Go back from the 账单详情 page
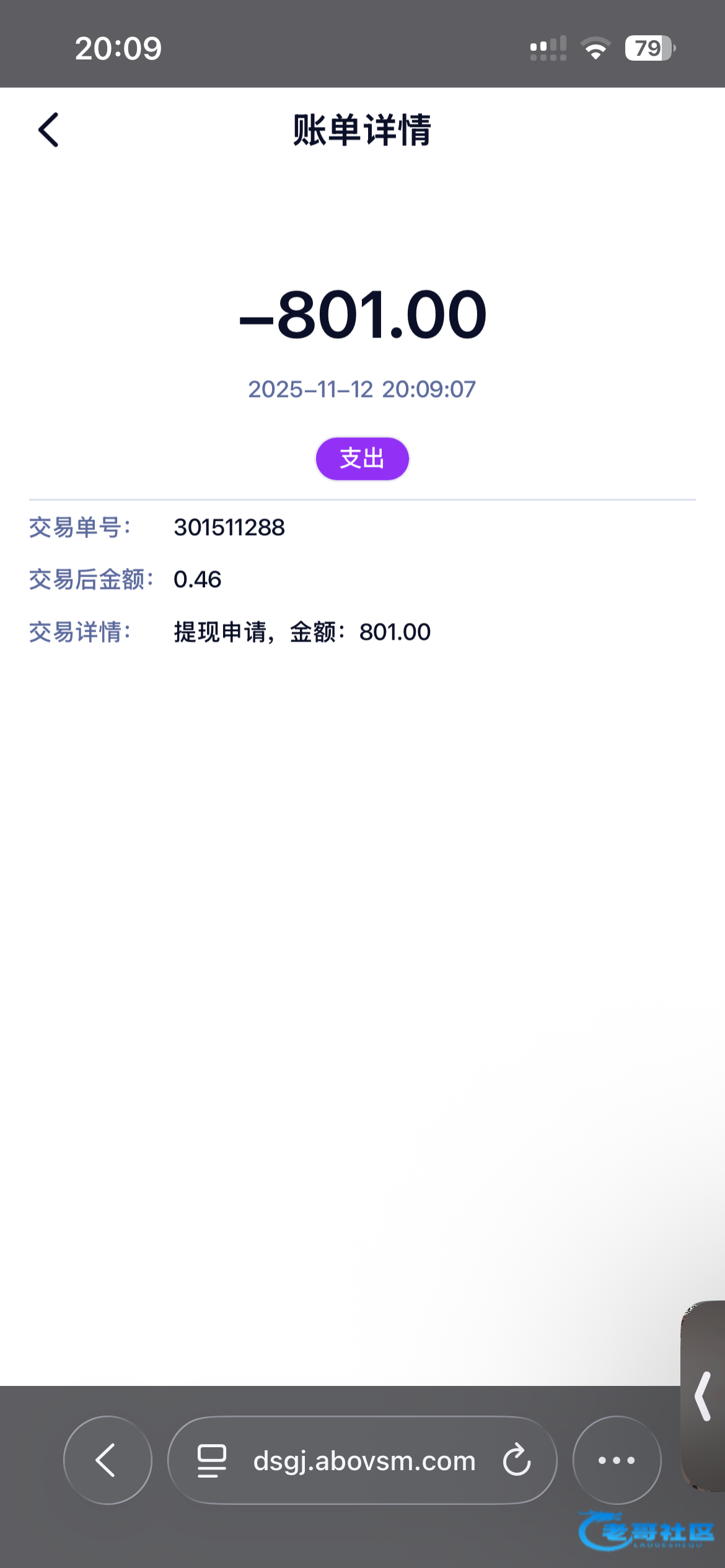Screen dimensions: 725x1568 click(x=48, y=130)
